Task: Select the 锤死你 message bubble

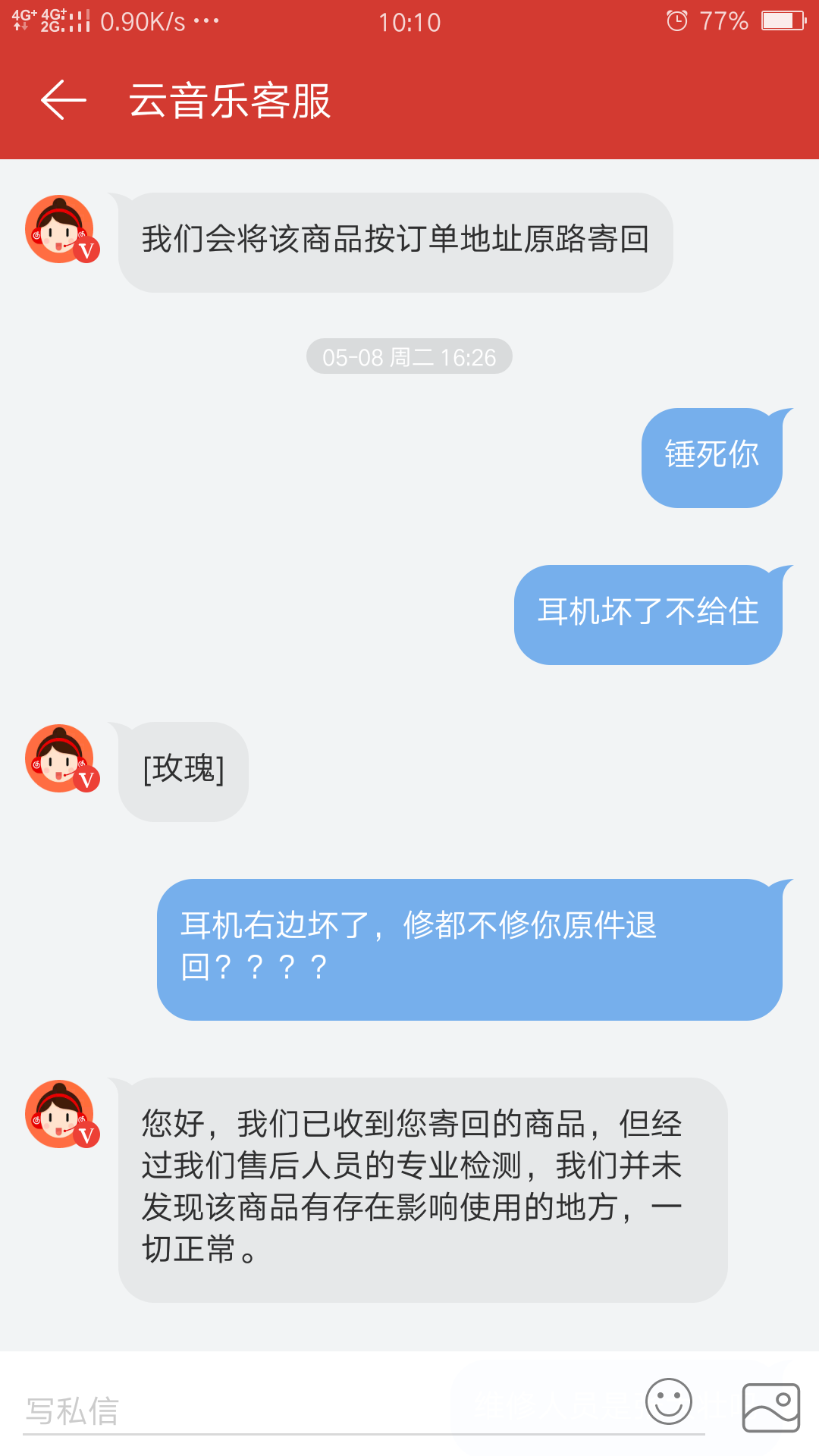Action: pyautogui.click(x=711, y=455)
